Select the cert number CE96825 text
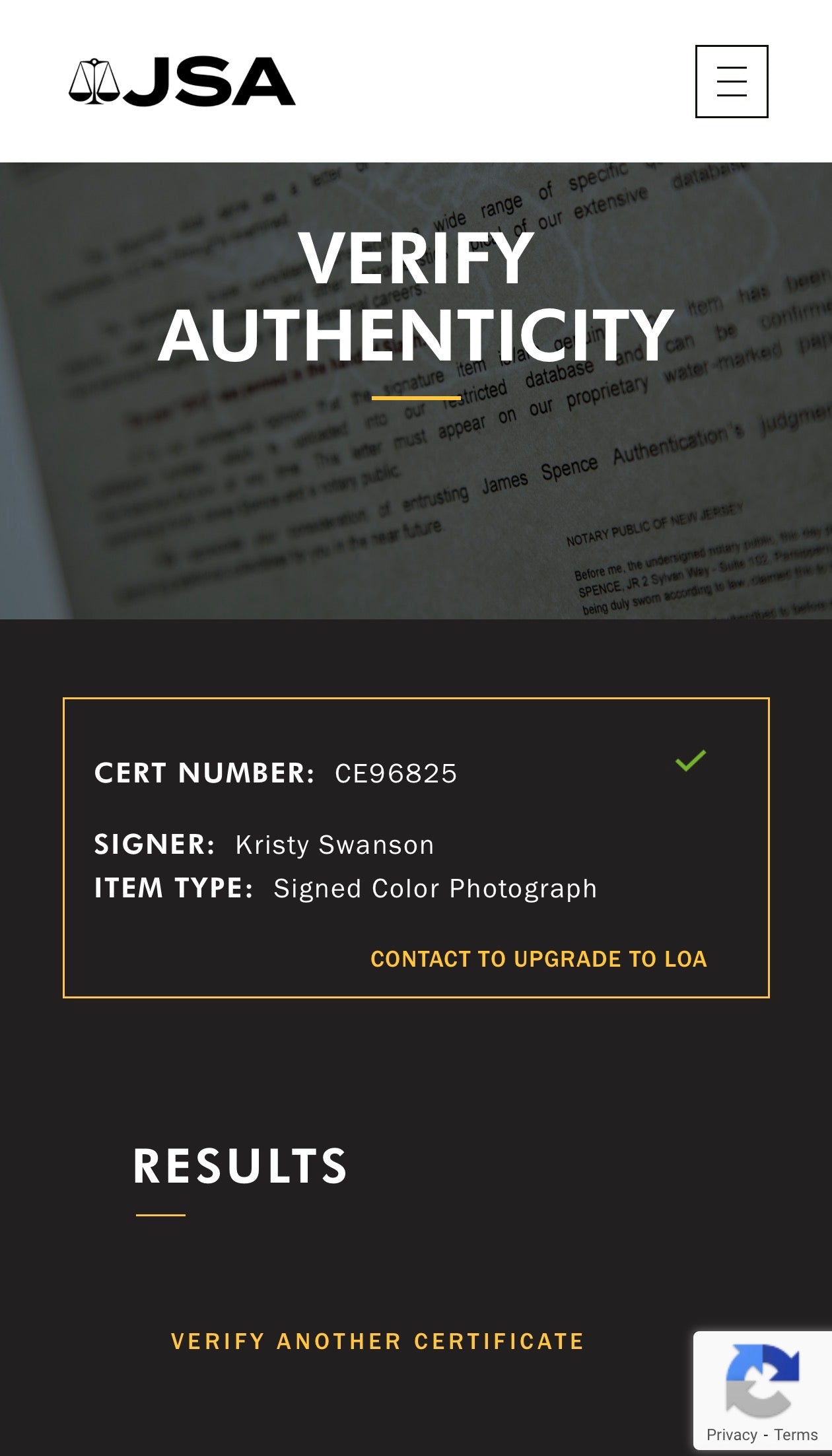The image size is (832, 1456). [395, 773]
